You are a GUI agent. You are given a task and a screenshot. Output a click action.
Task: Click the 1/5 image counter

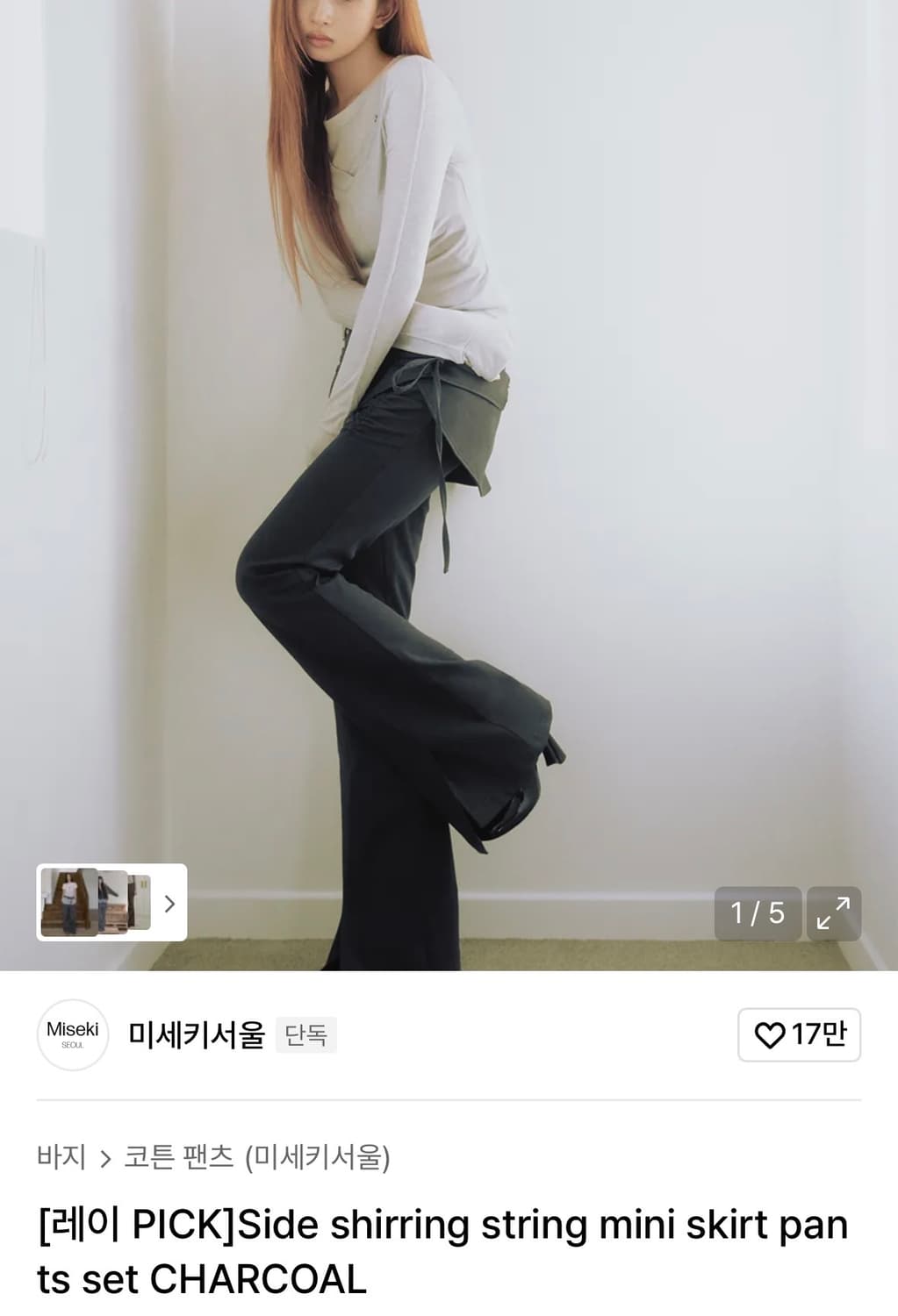coord(757,914)
